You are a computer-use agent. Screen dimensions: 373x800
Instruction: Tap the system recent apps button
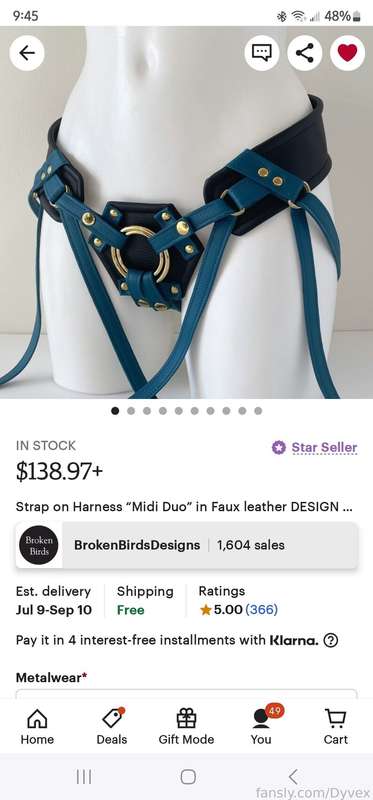(x=84, y=777)
